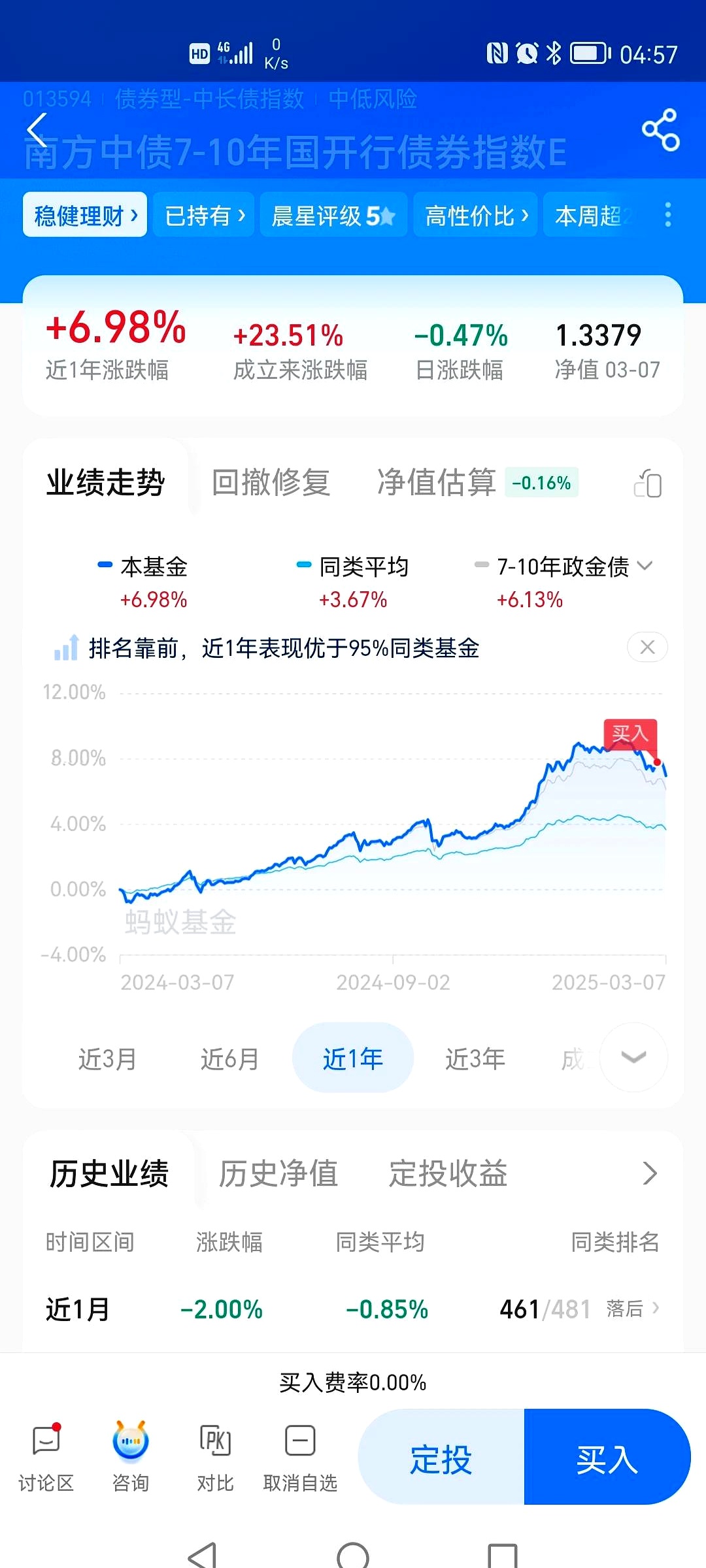Viewport: 706px width, 1568px height.
Task: Tap the share icon at top right
Action: pos(660,129)
